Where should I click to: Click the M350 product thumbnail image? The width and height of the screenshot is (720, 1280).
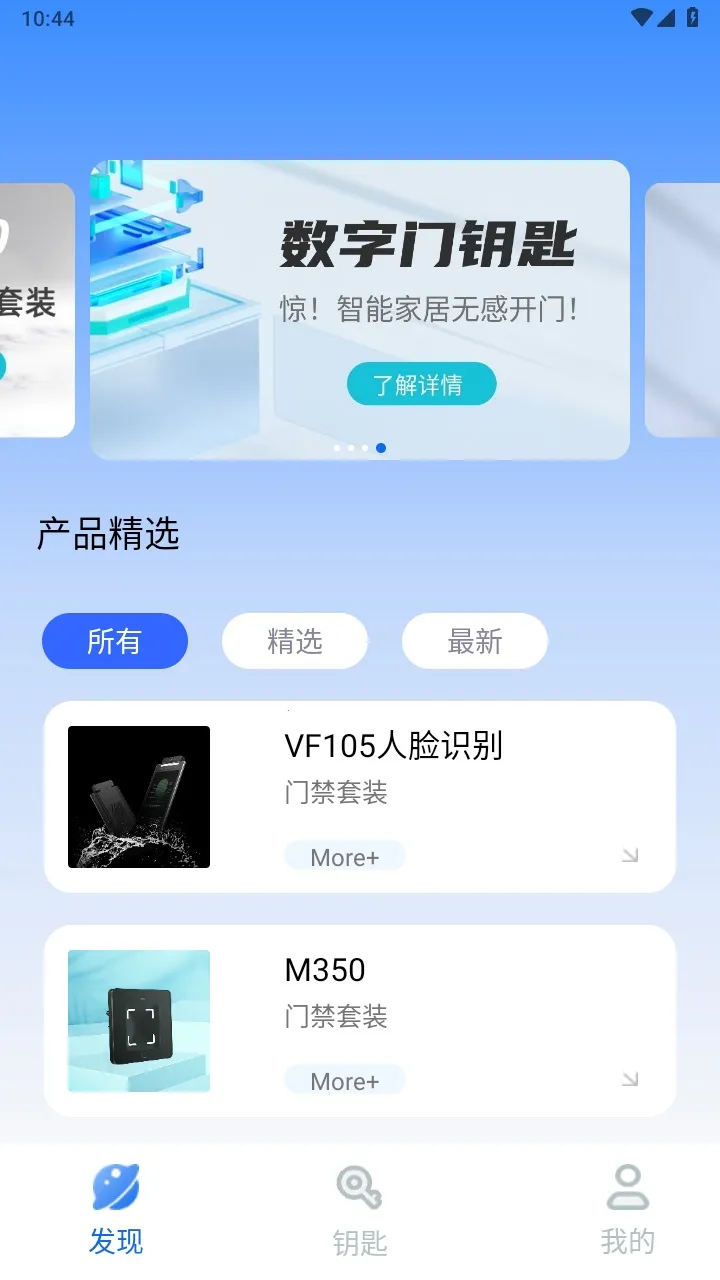pyautogui.click(x=138, y=1020)
